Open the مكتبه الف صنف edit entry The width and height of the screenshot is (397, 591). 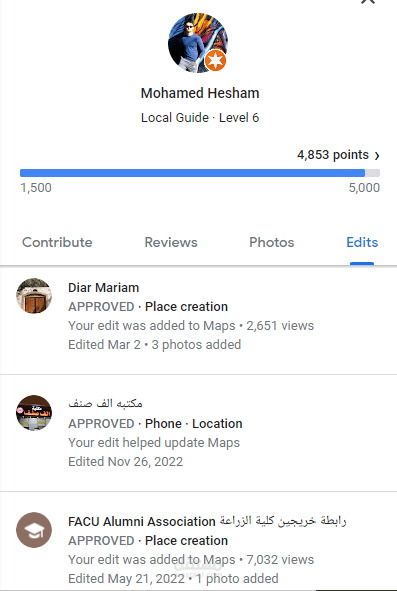pos(198,433)
